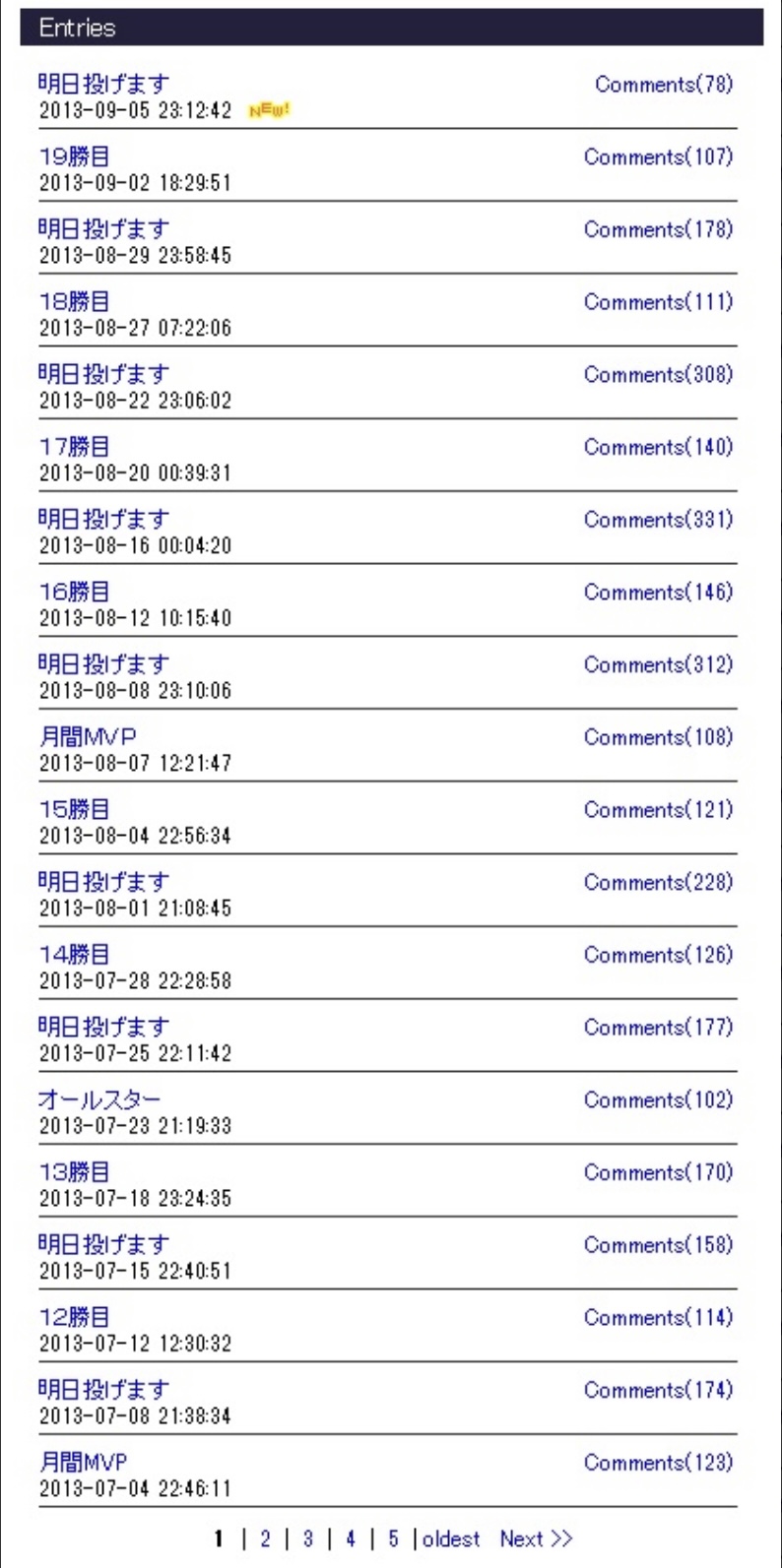Tap the Next >> pagination link
Image resolution: width=782 pixels, height=1568 pixels.
(x=536, y=1537)
